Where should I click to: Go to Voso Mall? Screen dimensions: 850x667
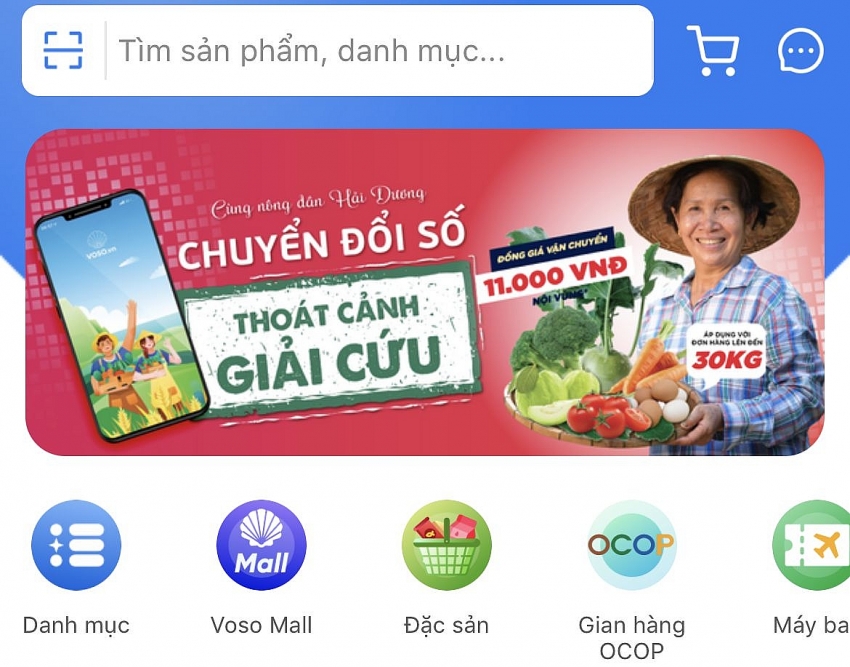click(x=261, y=546)
